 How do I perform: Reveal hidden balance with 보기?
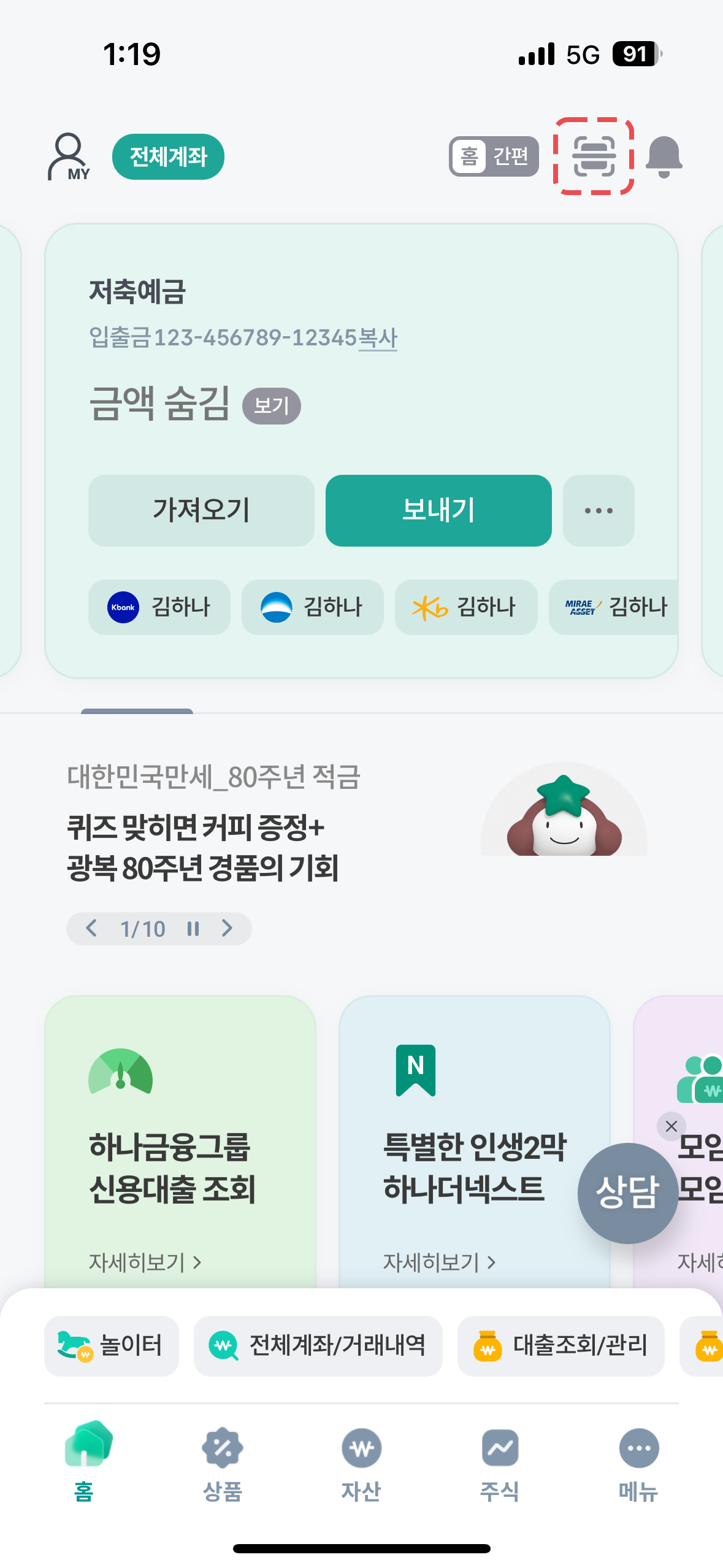pyautogui.click(x=271, y=406)
